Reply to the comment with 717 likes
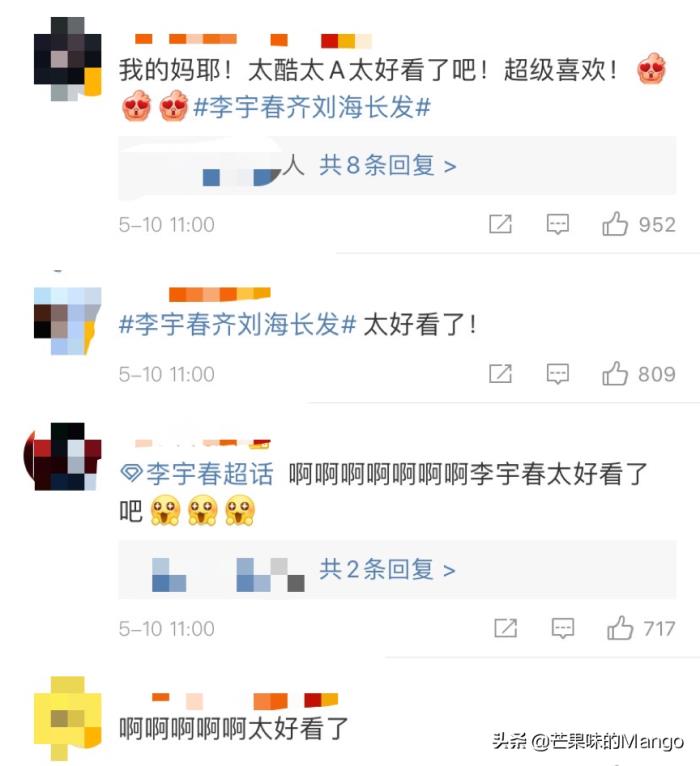The image size is (700, 766). (563, 628)
